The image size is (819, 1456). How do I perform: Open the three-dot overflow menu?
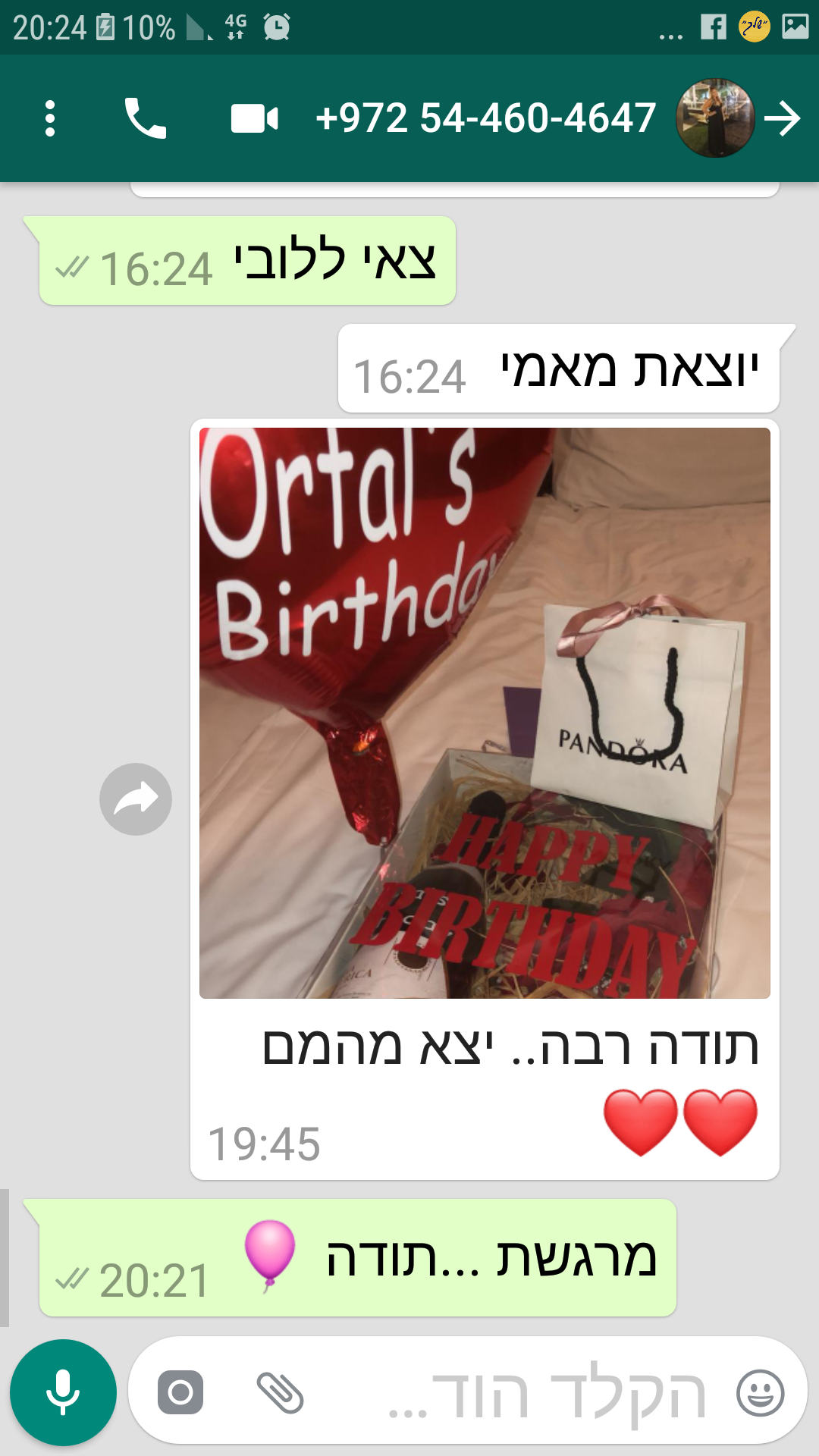[50, 119]
